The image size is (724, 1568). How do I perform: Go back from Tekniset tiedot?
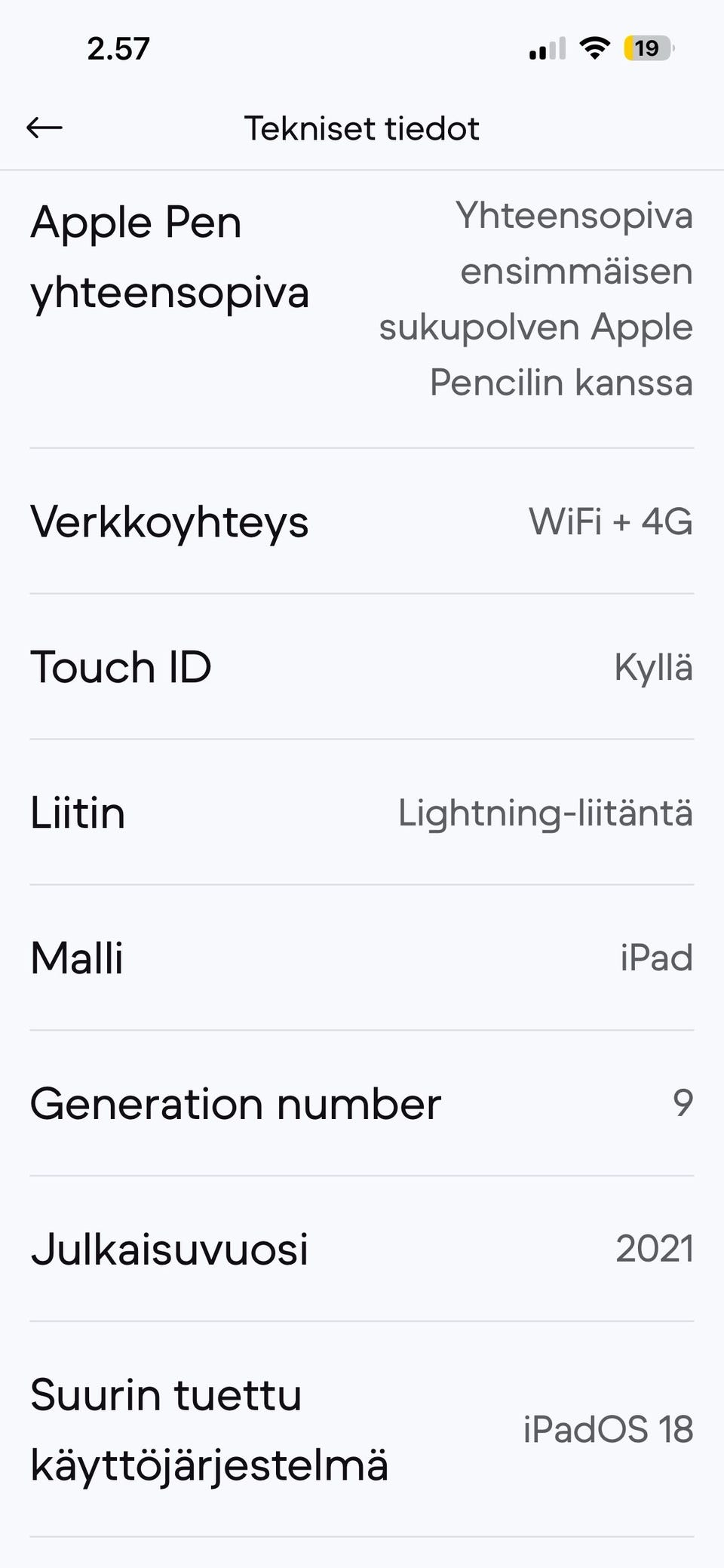click(44, 128)
